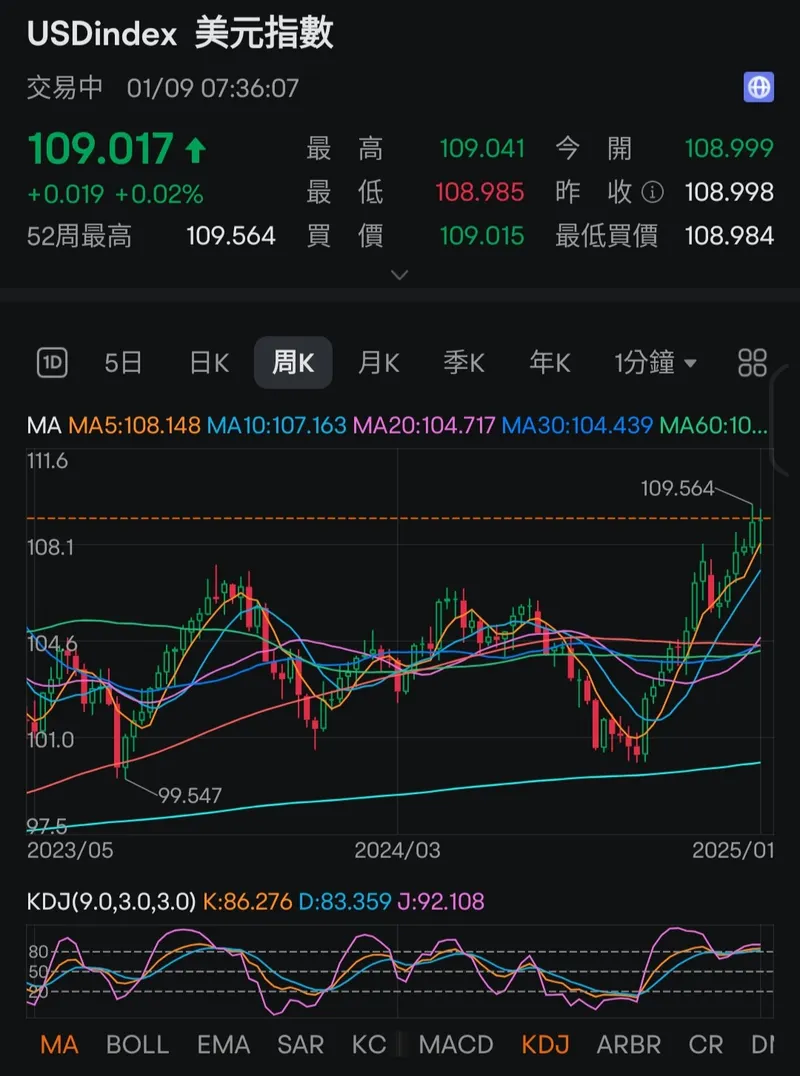The width and height of the screenshot is (800, 1076).
Task: Show the 季K quarterly chart
Action: 464,362
